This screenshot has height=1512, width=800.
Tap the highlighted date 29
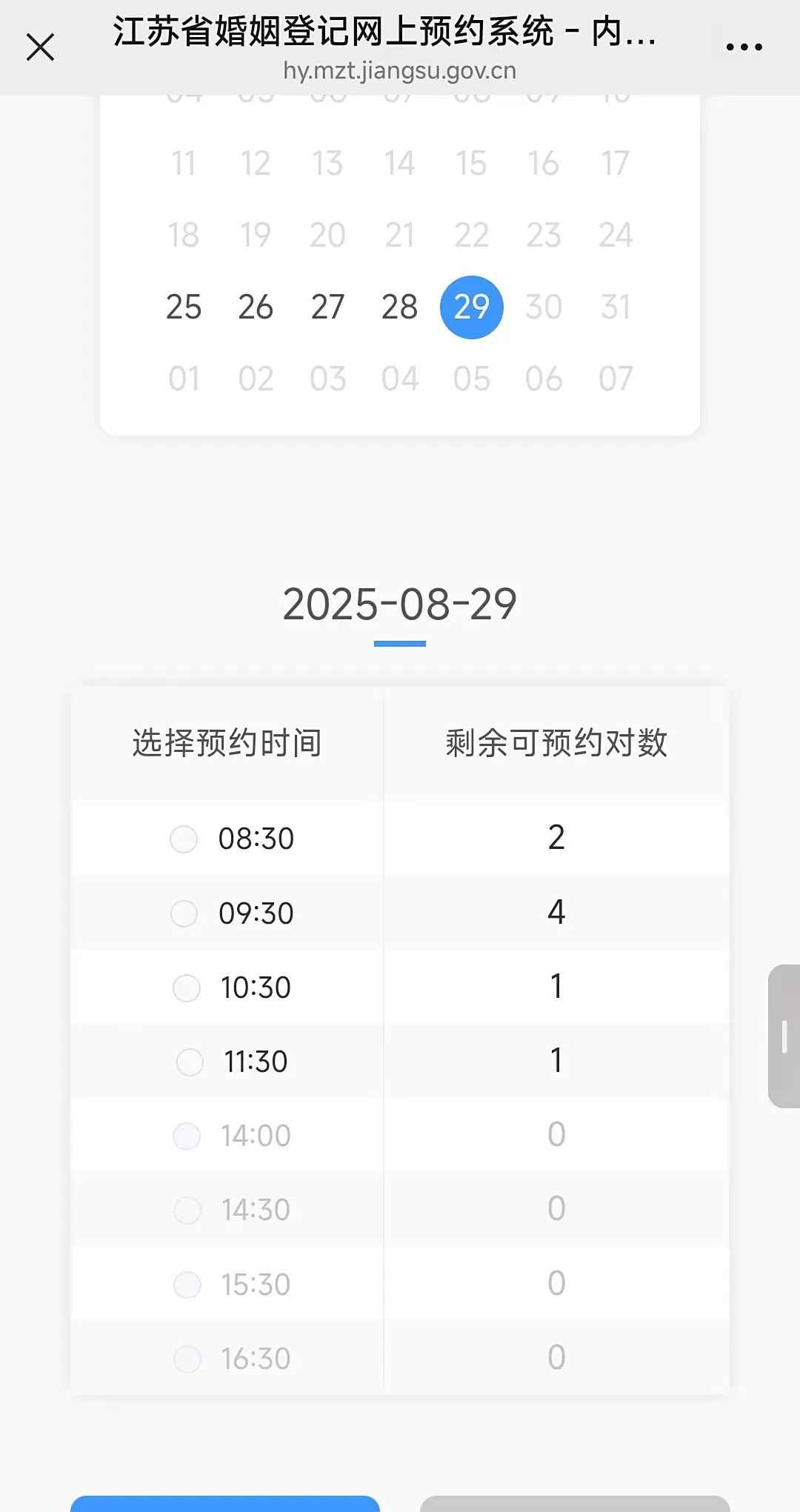(x=471, y=307)
